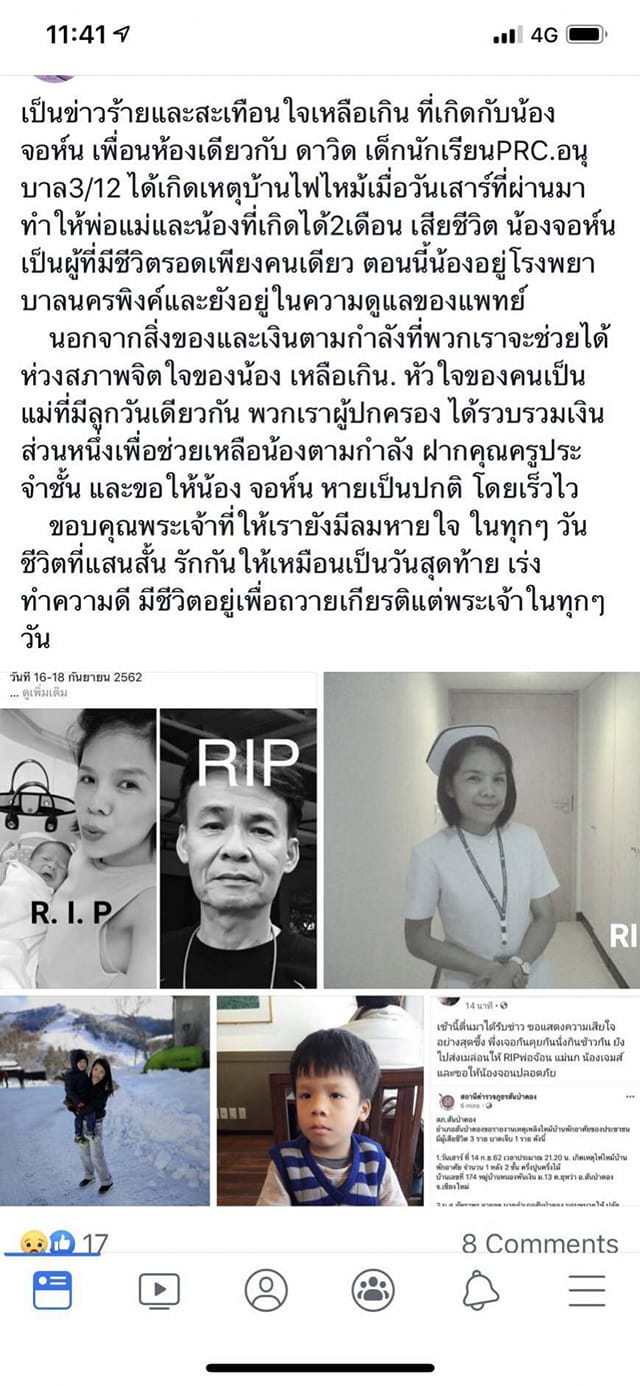Open the snowy mountain photo
The height and width of the screenshot is (1386, 640).
[x=105, y=1101]
